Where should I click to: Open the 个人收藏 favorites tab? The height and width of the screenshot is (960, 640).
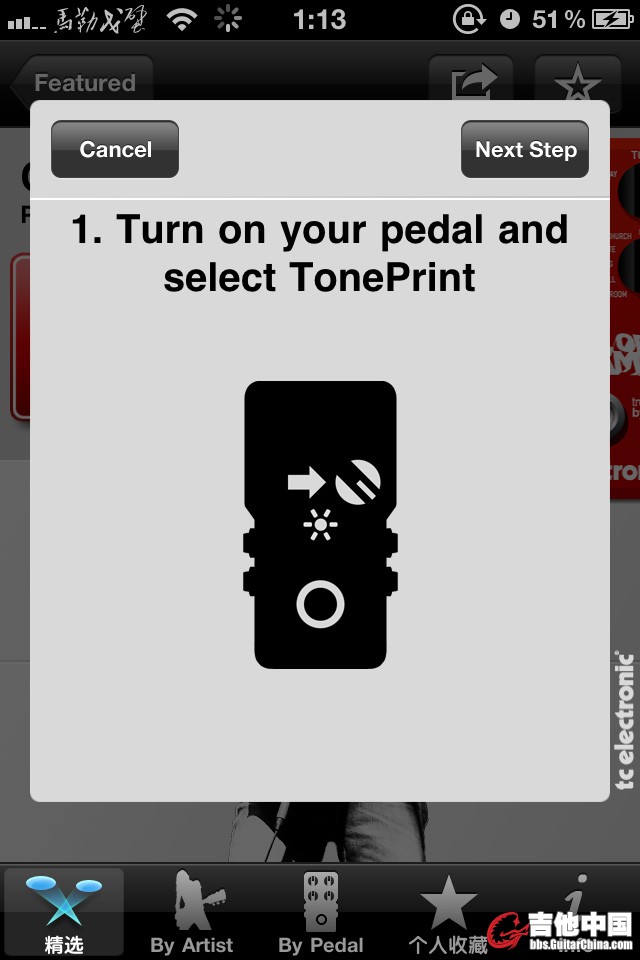click(448, 912)
